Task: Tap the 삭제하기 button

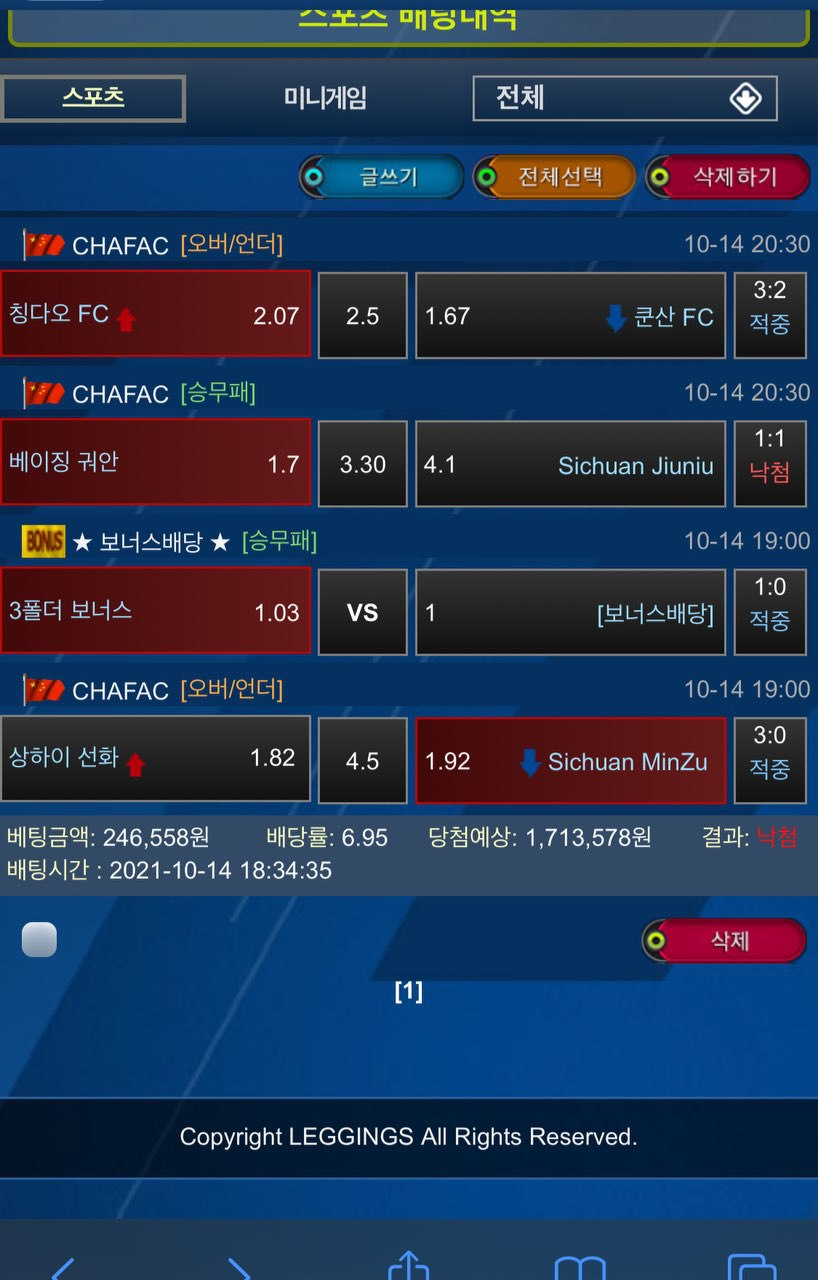Action: (728, 177)
